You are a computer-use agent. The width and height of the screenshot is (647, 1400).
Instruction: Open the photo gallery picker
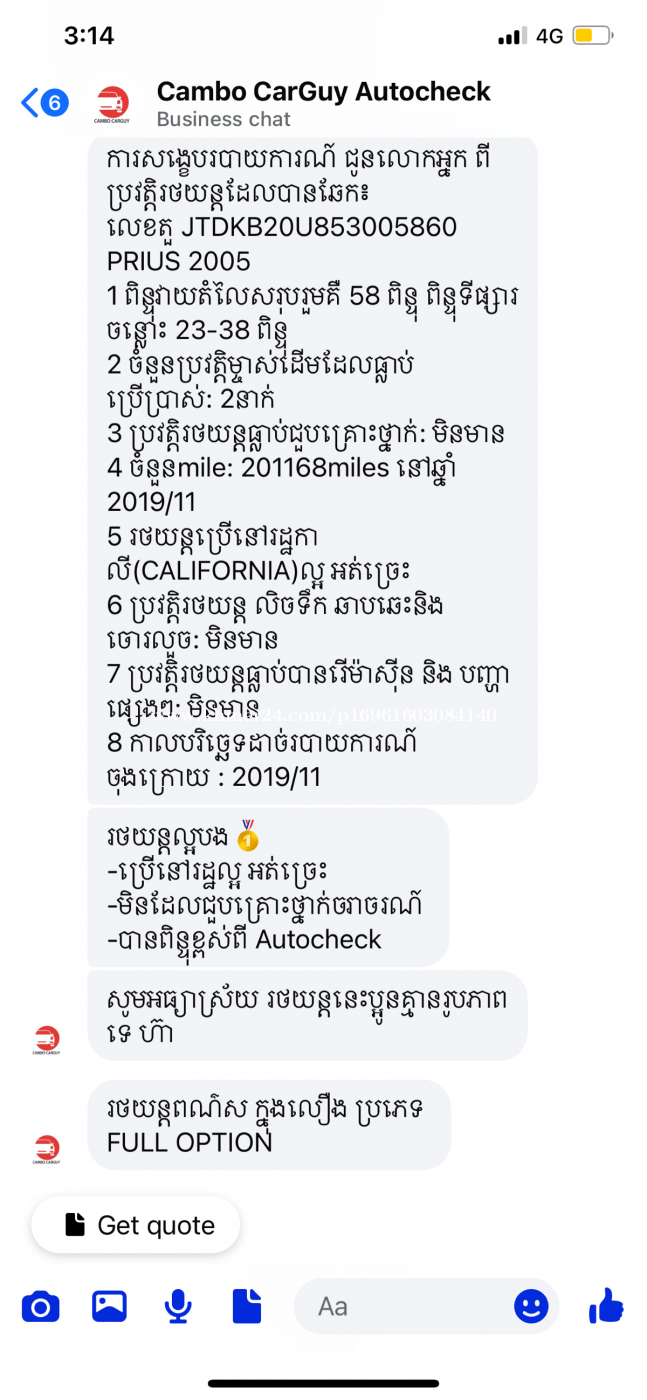109,1305
